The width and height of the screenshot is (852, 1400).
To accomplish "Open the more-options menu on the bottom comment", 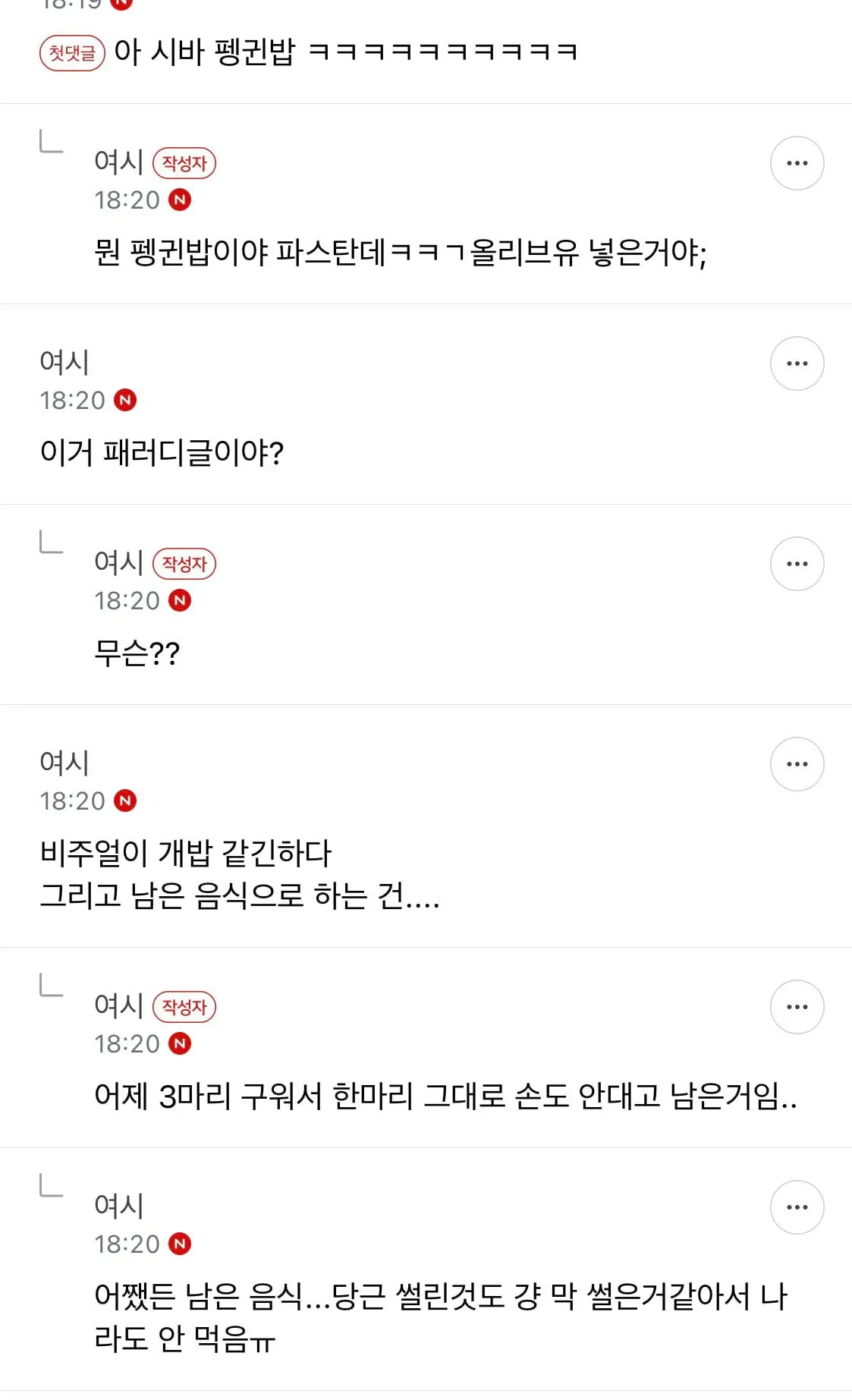I will [797, 1207].
